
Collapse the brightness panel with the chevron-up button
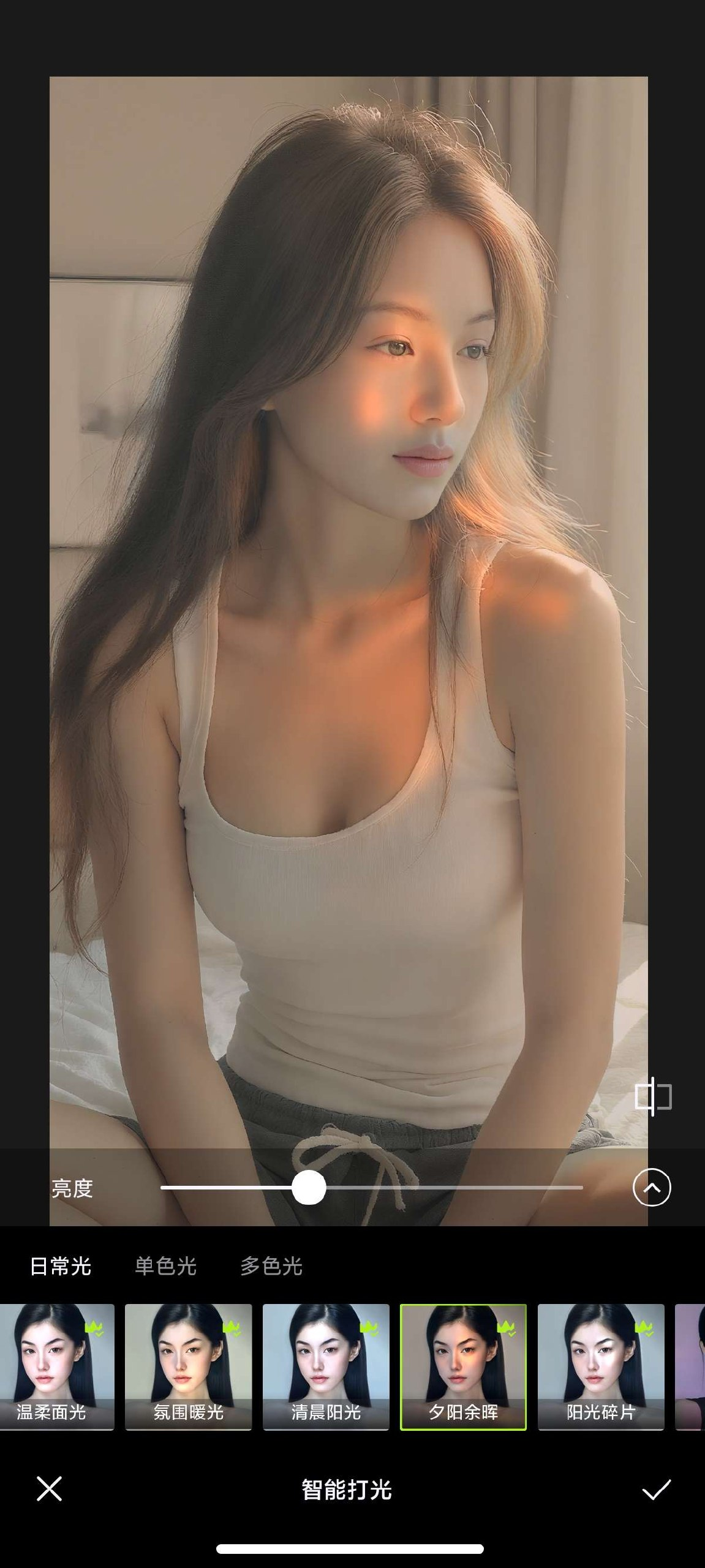coord(652,1187)
